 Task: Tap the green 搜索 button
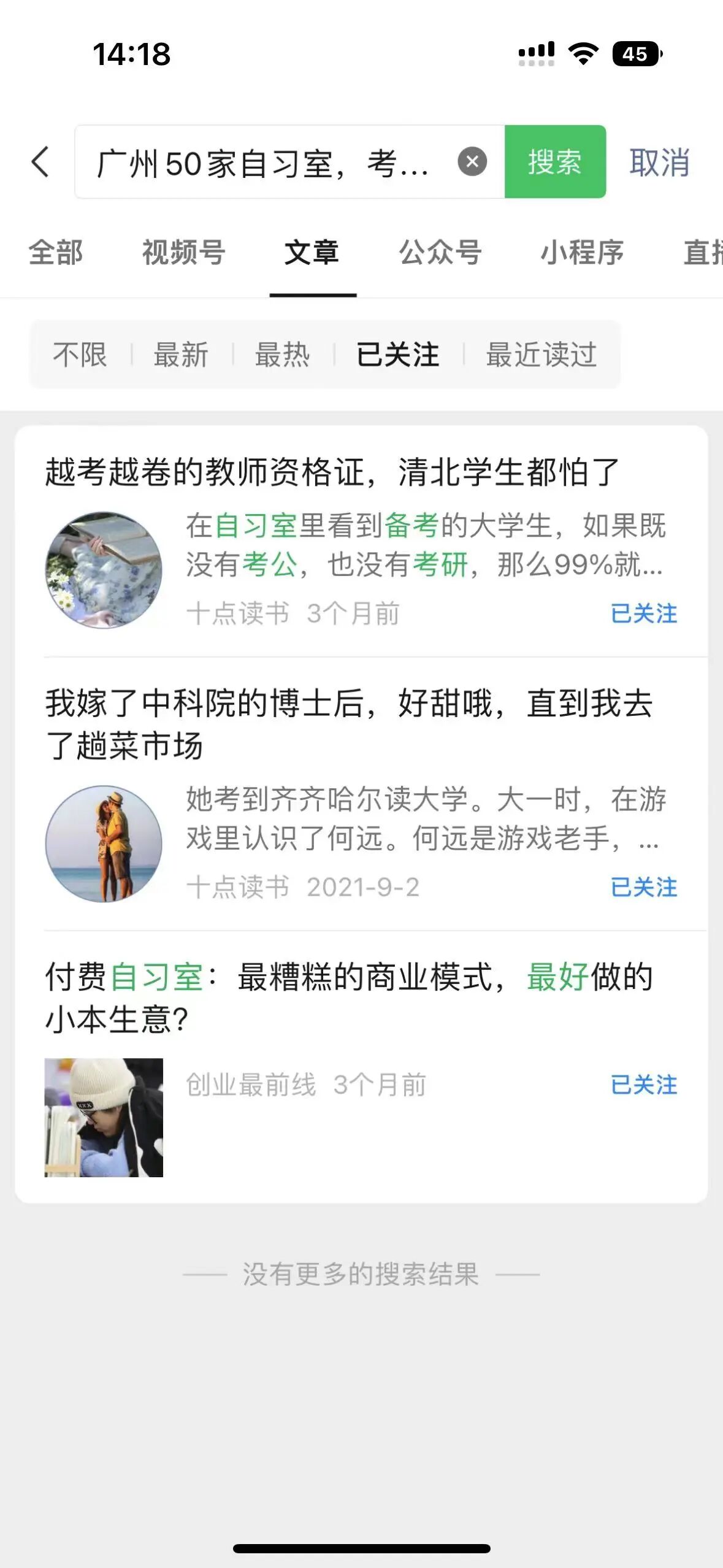click(x=555, y=162)
